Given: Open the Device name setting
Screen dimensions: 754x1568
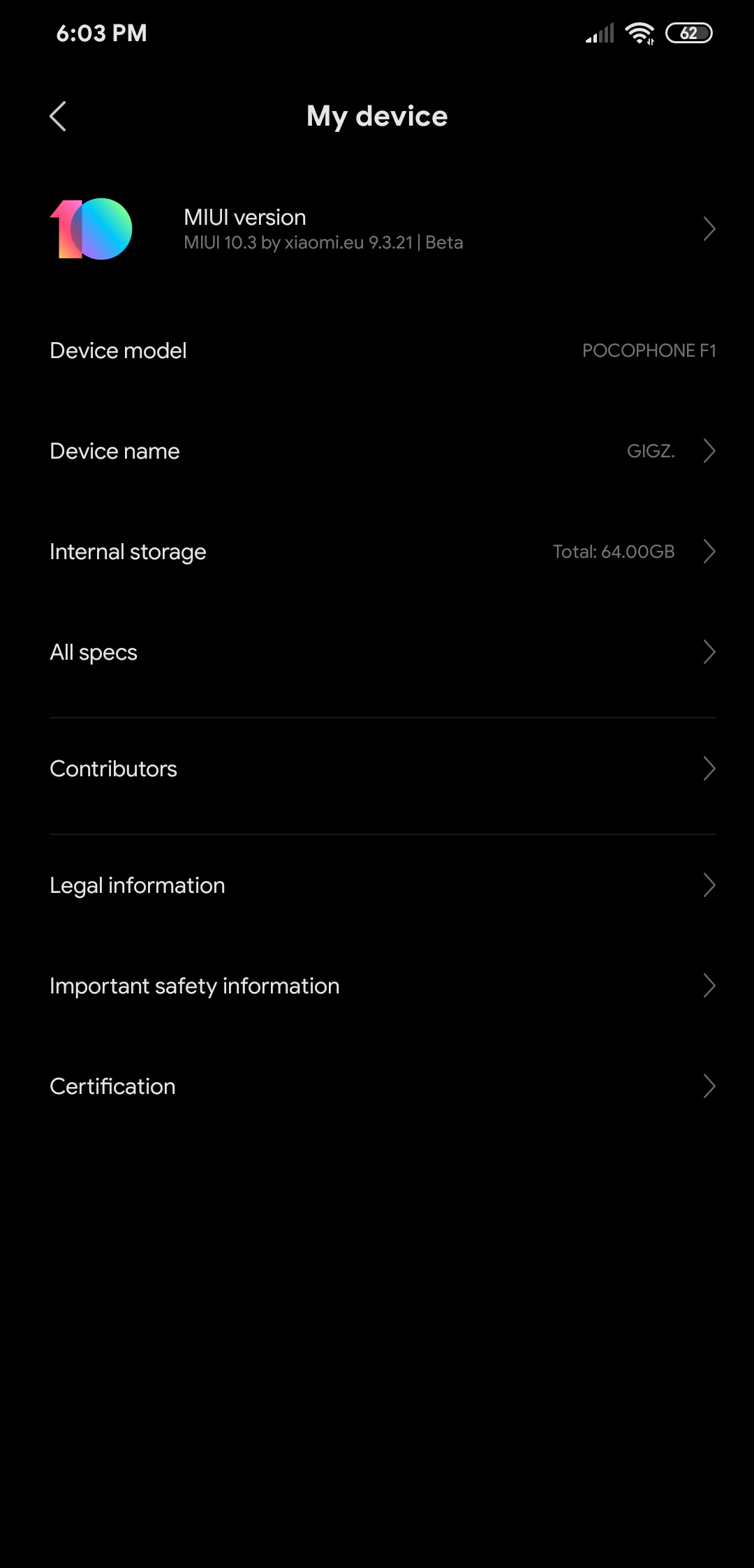Looking at the screenshot, I should tap(377, 451).
